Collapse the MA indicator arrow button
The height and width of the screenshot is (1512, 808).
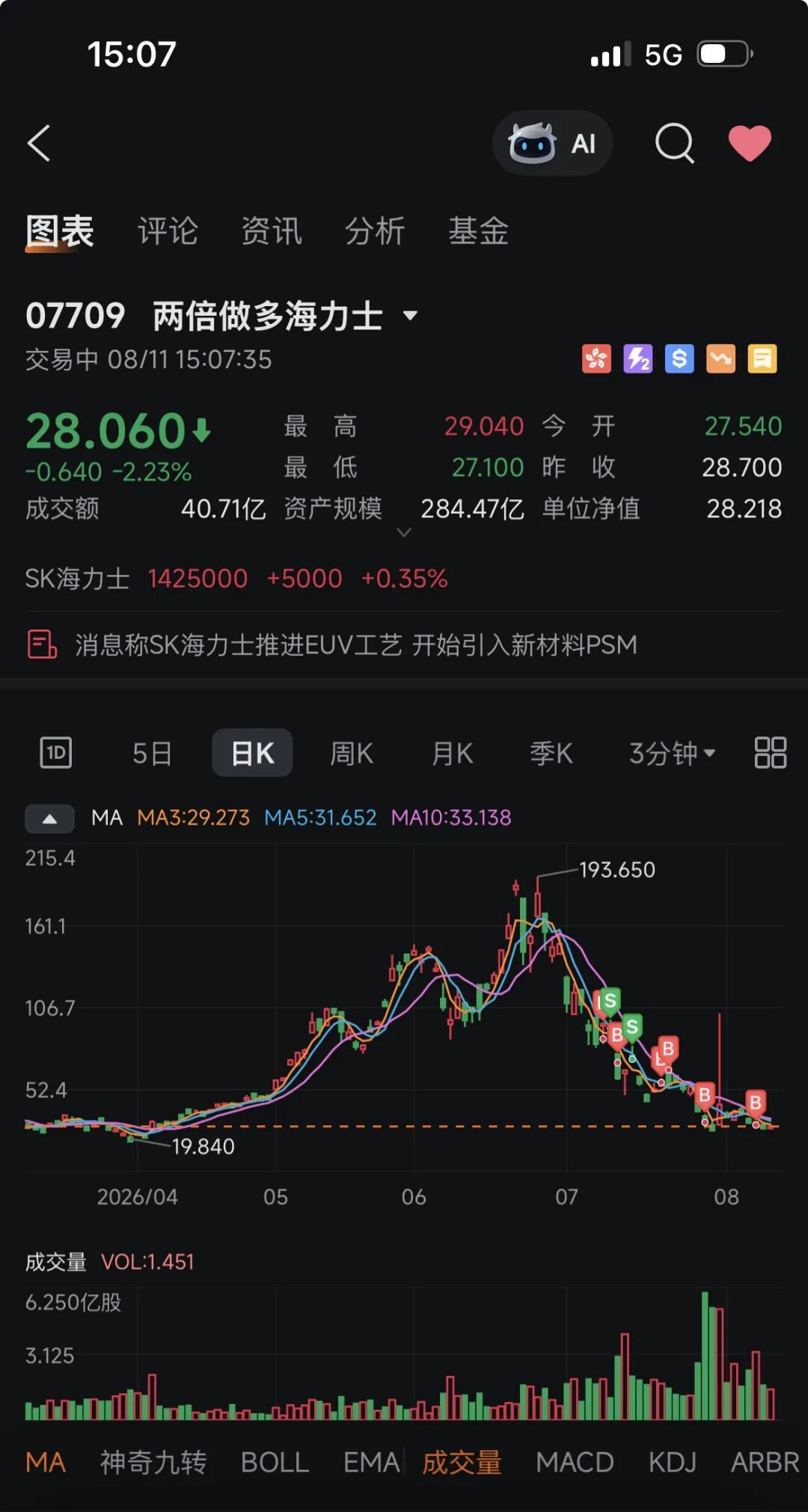[49, 818]
